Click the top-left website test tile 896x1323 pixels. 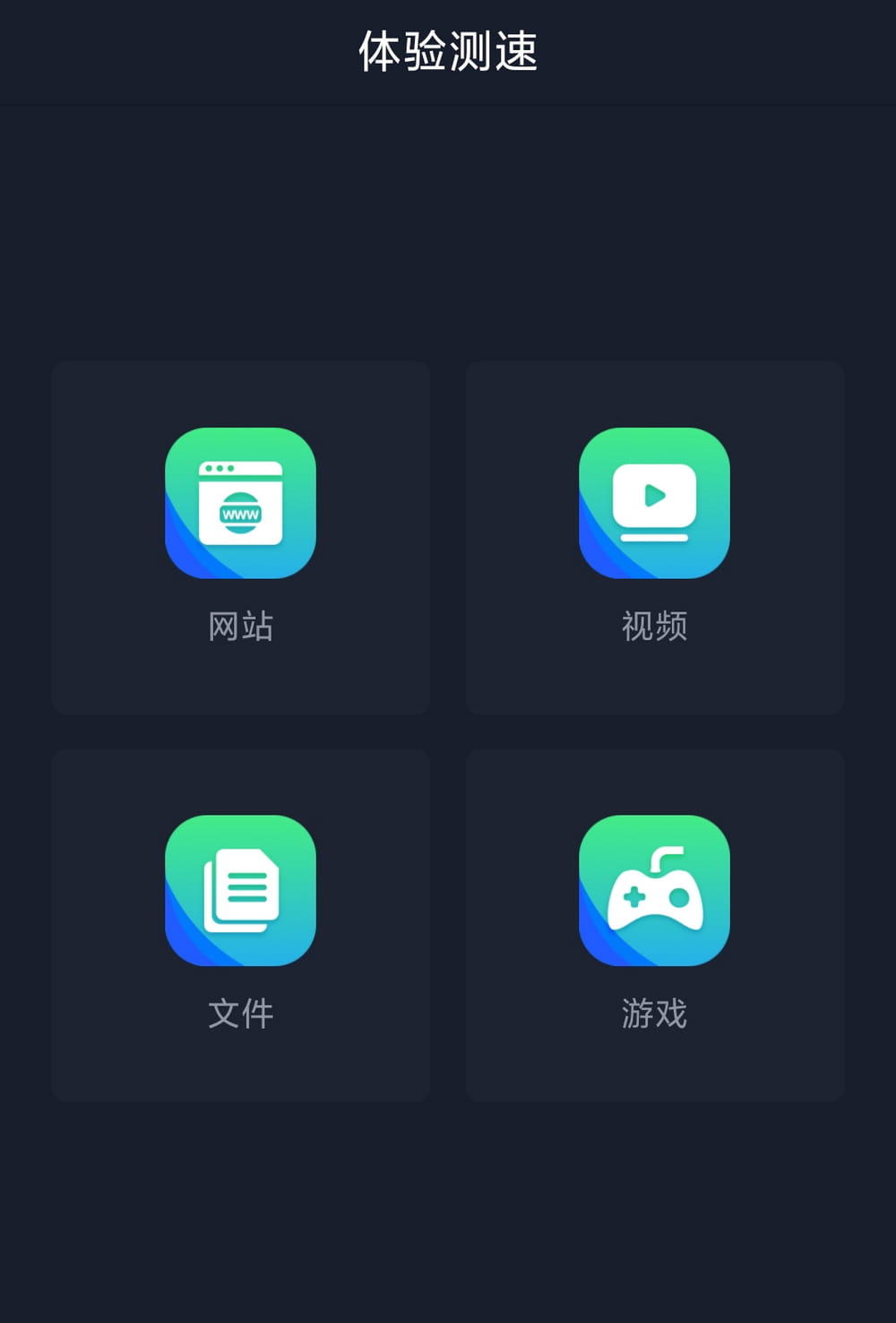pos(240,535)
